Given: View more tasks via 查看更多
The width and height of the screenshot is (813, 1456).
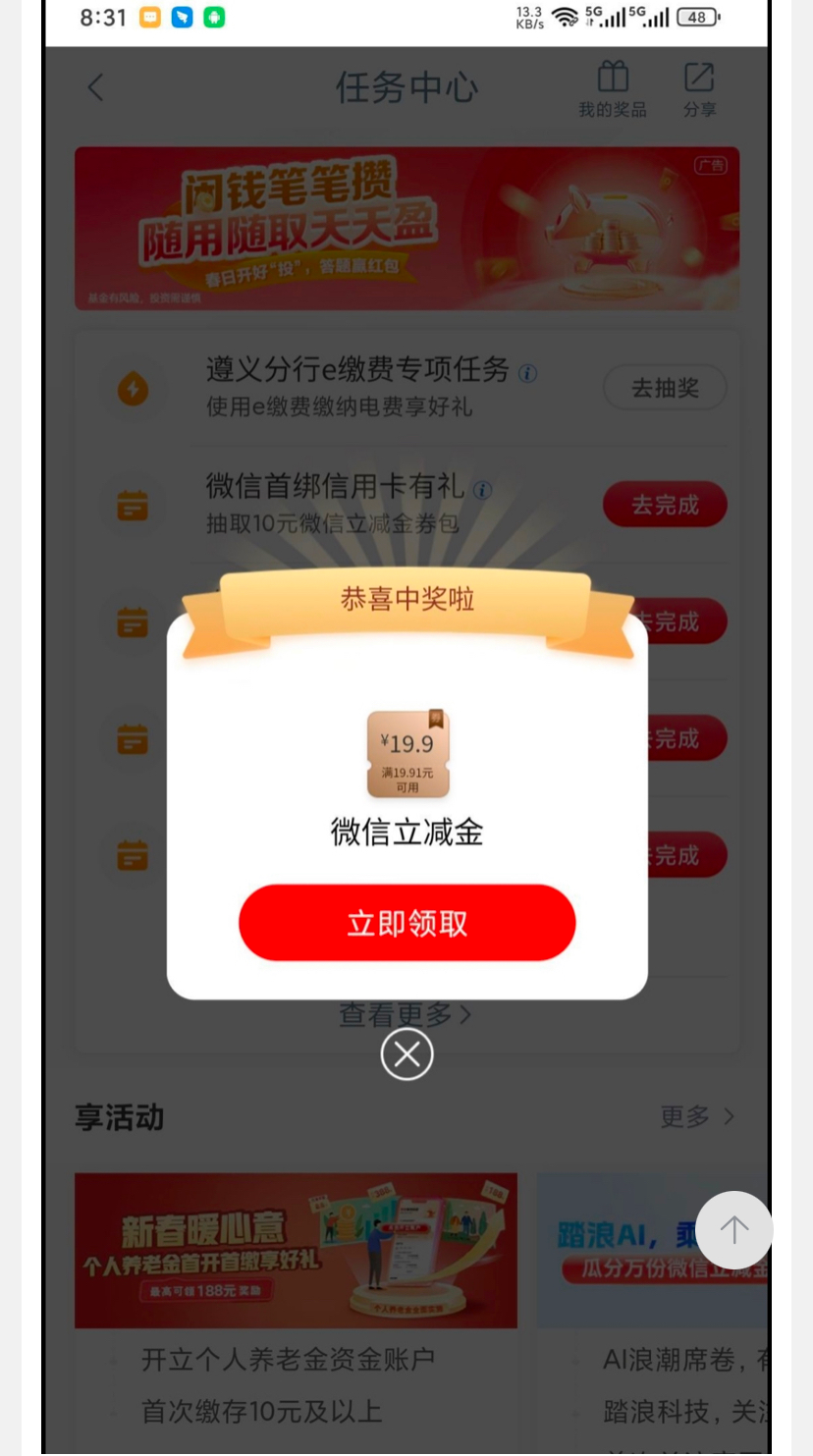Looking at the screenshot, I should [405, 1014].
